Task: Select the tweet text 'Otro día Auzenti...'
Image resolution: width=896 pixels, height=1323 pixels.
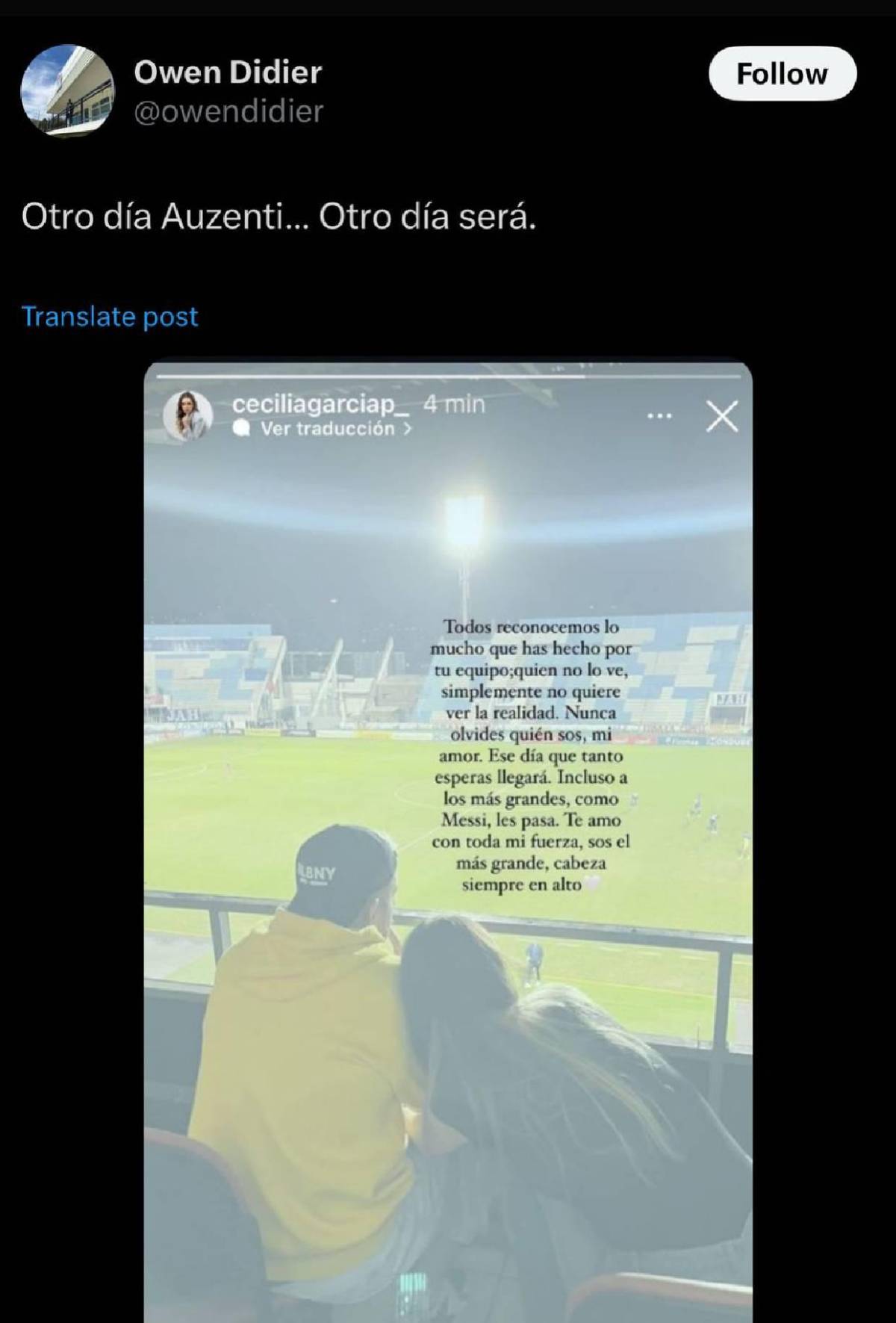Action: click(x=280, y=217)
